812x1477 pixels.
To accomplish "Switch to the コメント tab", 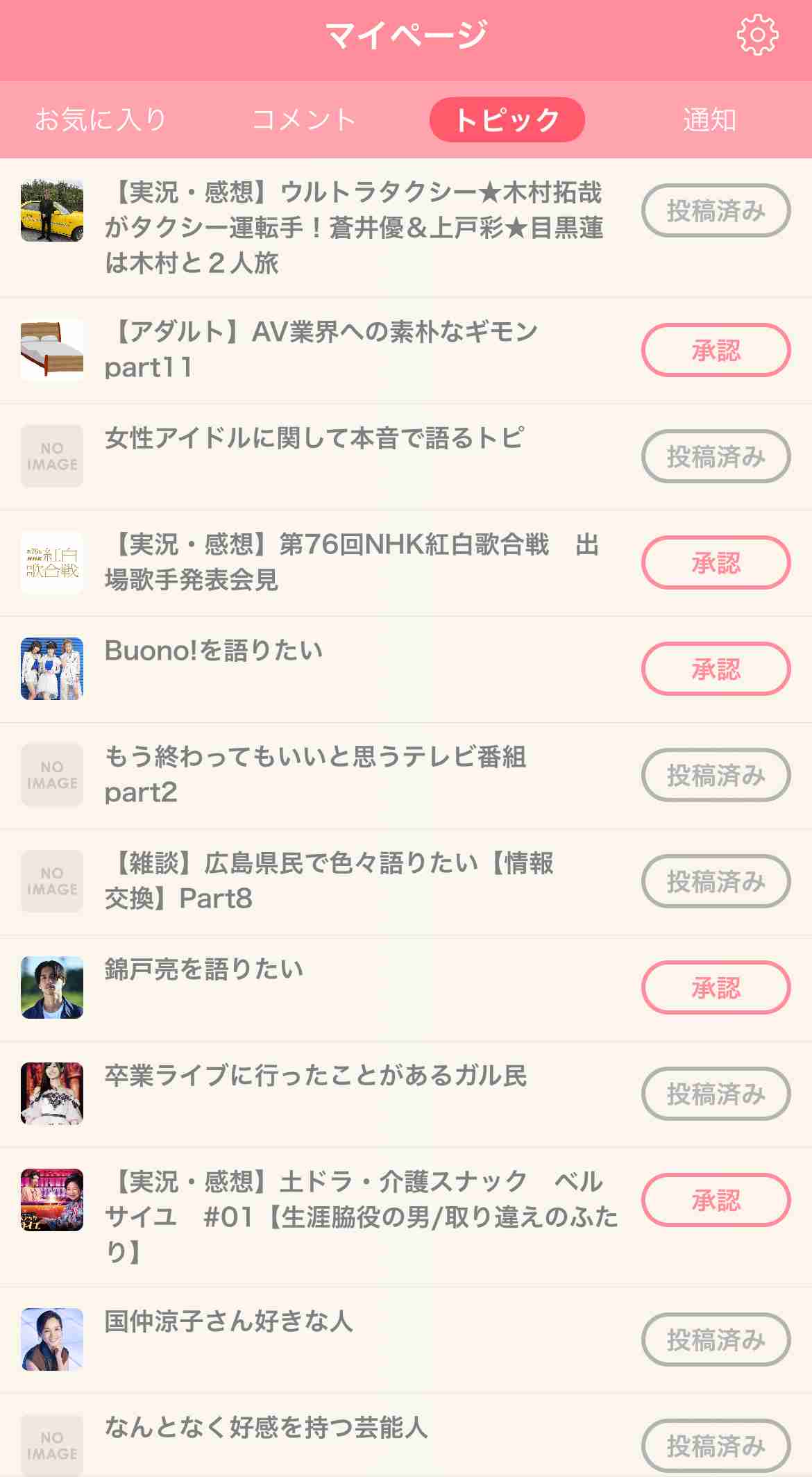I will pyautogui.click(x=304, y=118).
